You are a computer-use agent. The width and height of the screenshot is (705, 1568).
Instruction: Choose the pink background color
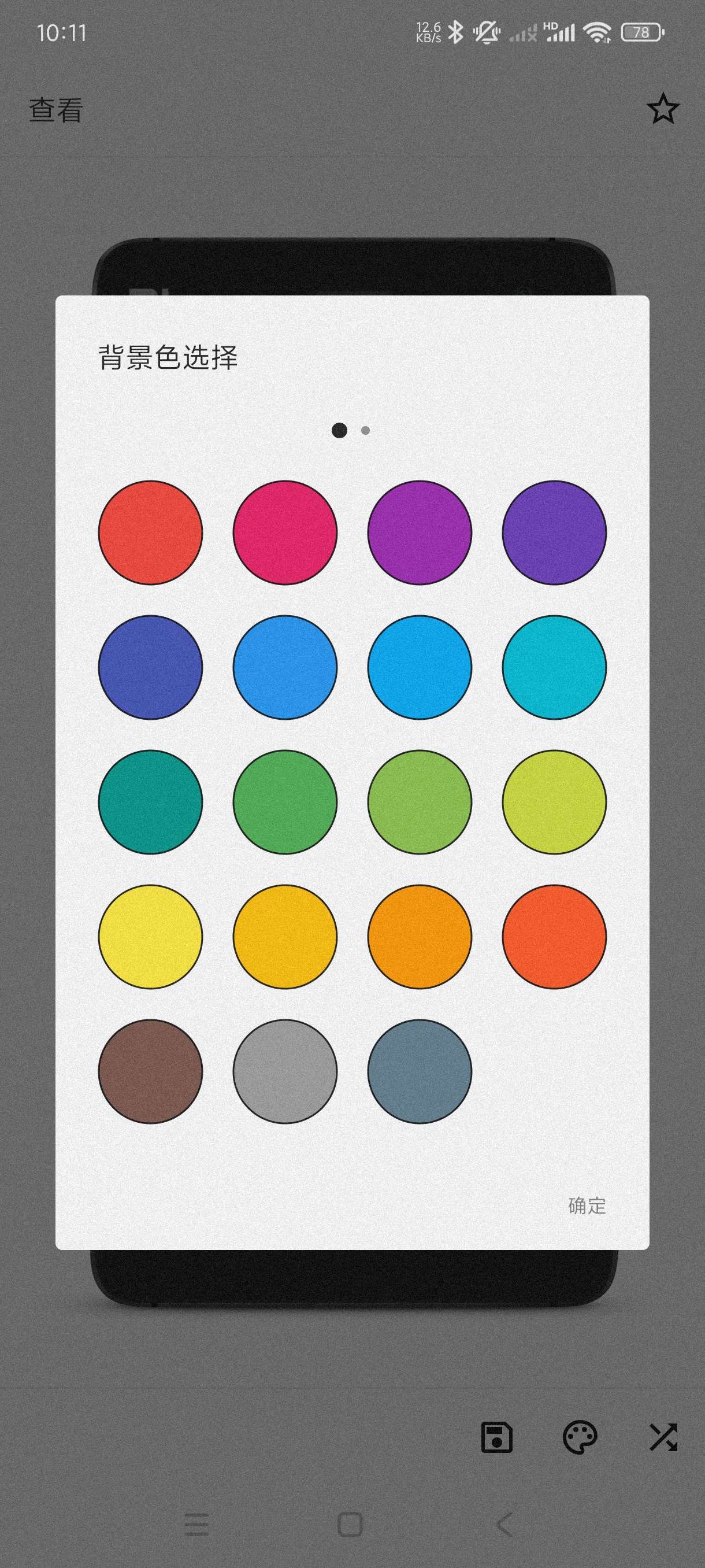coord(285,532)
